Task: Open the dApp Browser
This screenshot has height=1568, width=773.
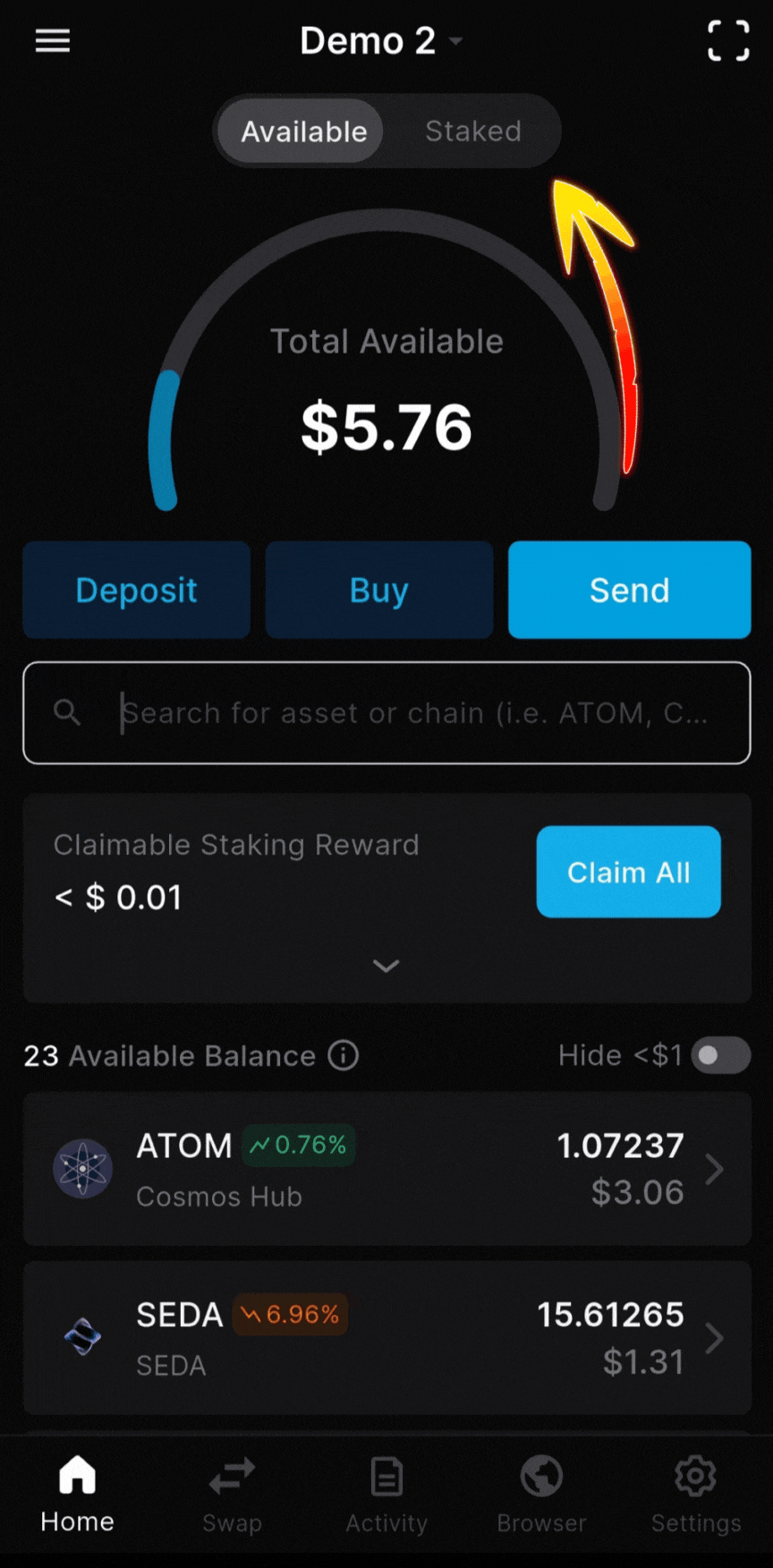Action: click(x=540, y=1493)
